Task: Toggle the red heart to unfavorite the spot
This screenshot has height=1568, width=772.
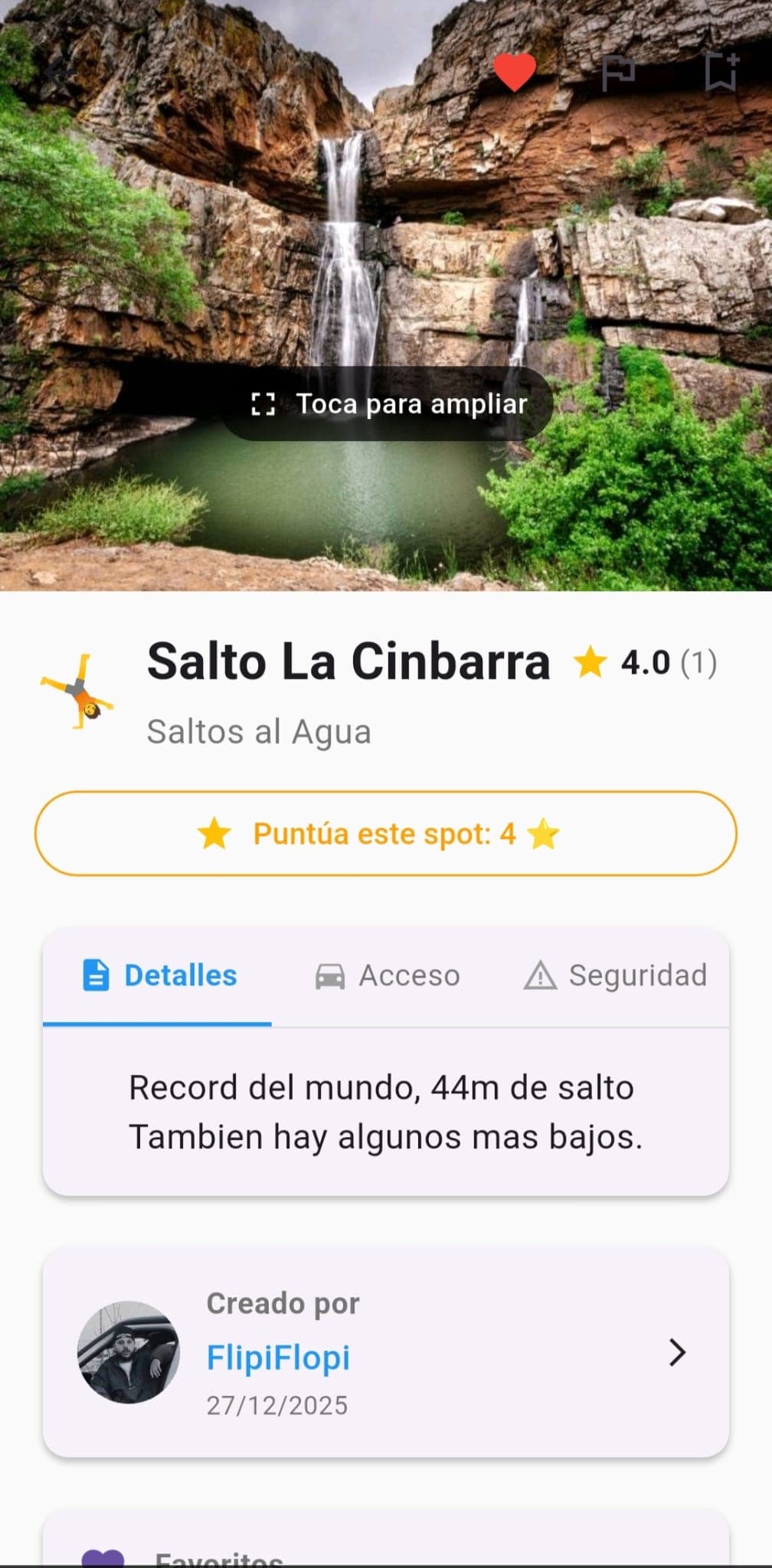Action: [514, 72]
